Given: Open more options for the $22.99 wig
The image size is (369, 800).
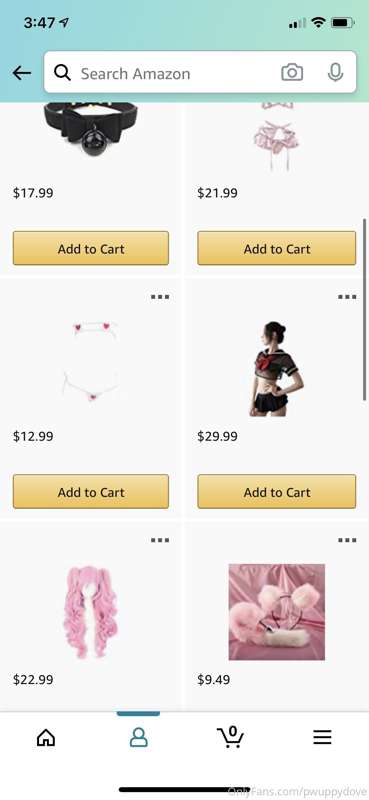Looking at the screenshot, I should pyautogui.click(x=160, y=540).
